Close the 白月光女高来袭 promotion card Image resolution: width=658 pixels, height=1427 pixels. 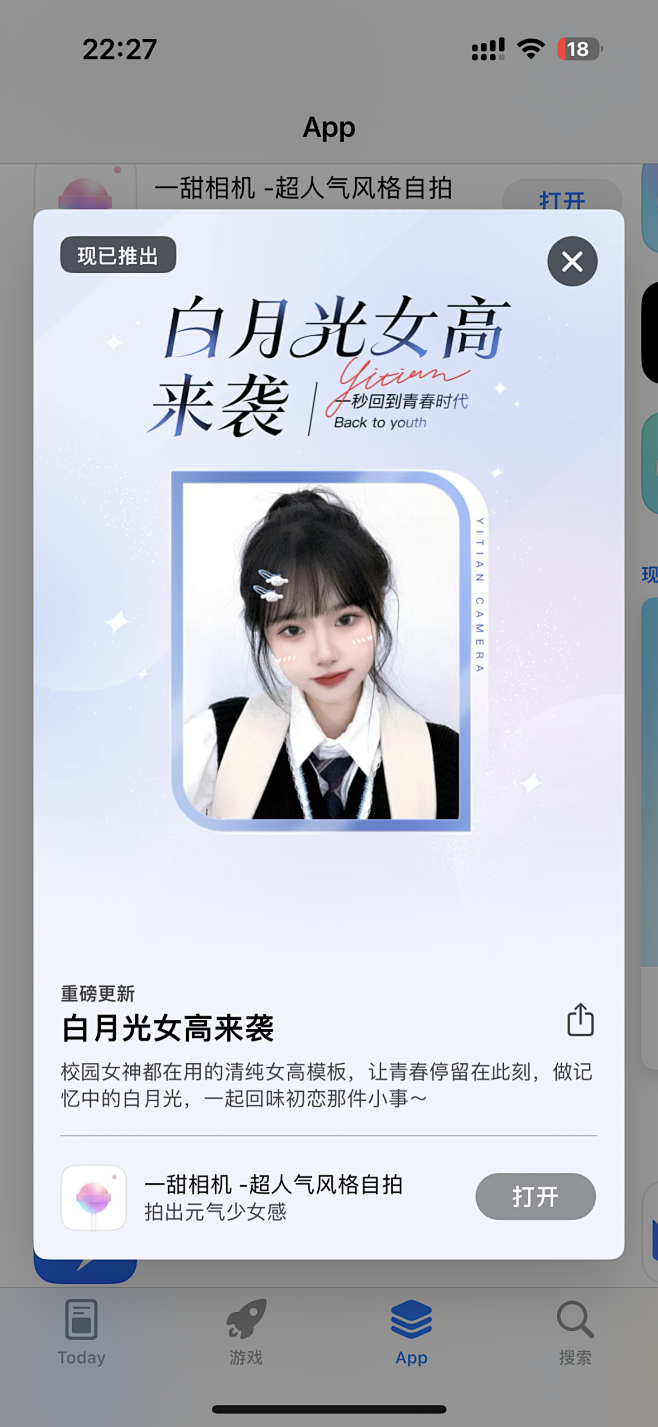[572, 262]
